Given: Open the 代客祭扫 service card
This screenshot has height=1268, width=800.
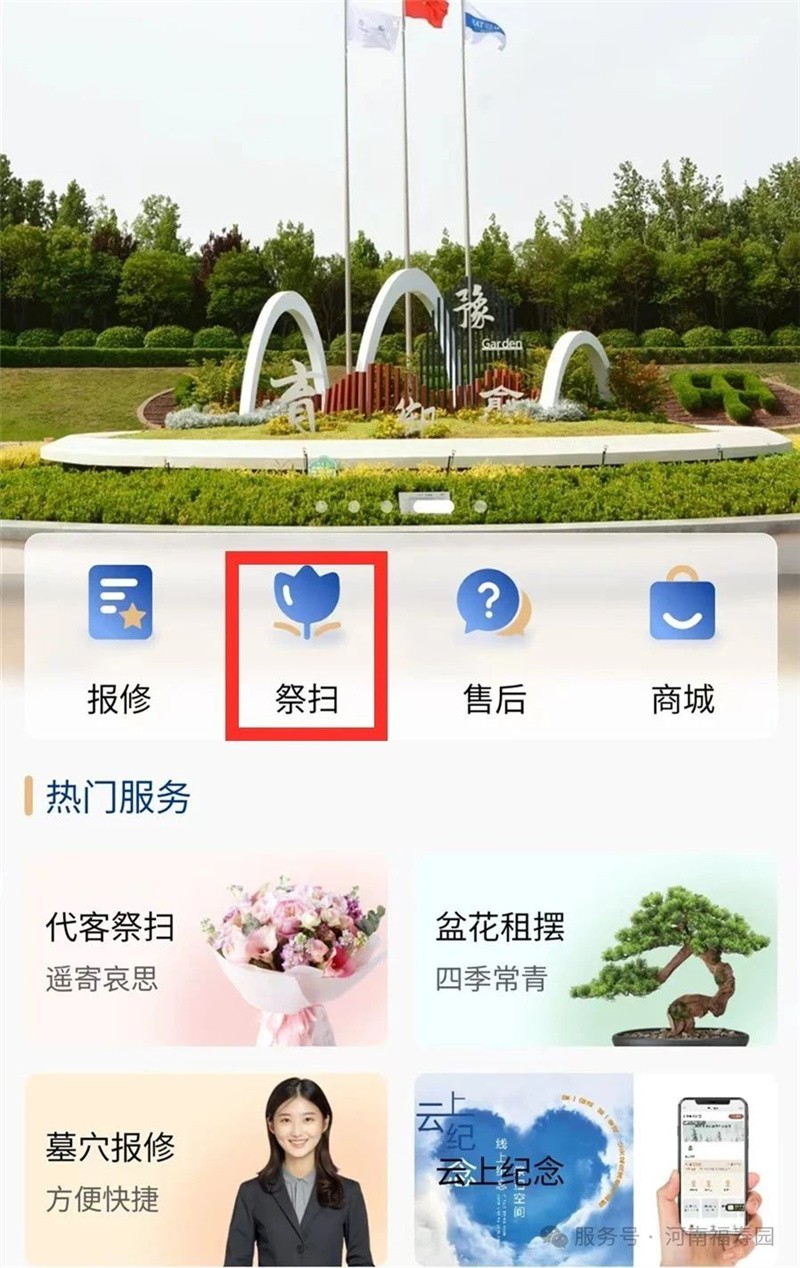Looking at the screenshot, I should tap(206, 950).
